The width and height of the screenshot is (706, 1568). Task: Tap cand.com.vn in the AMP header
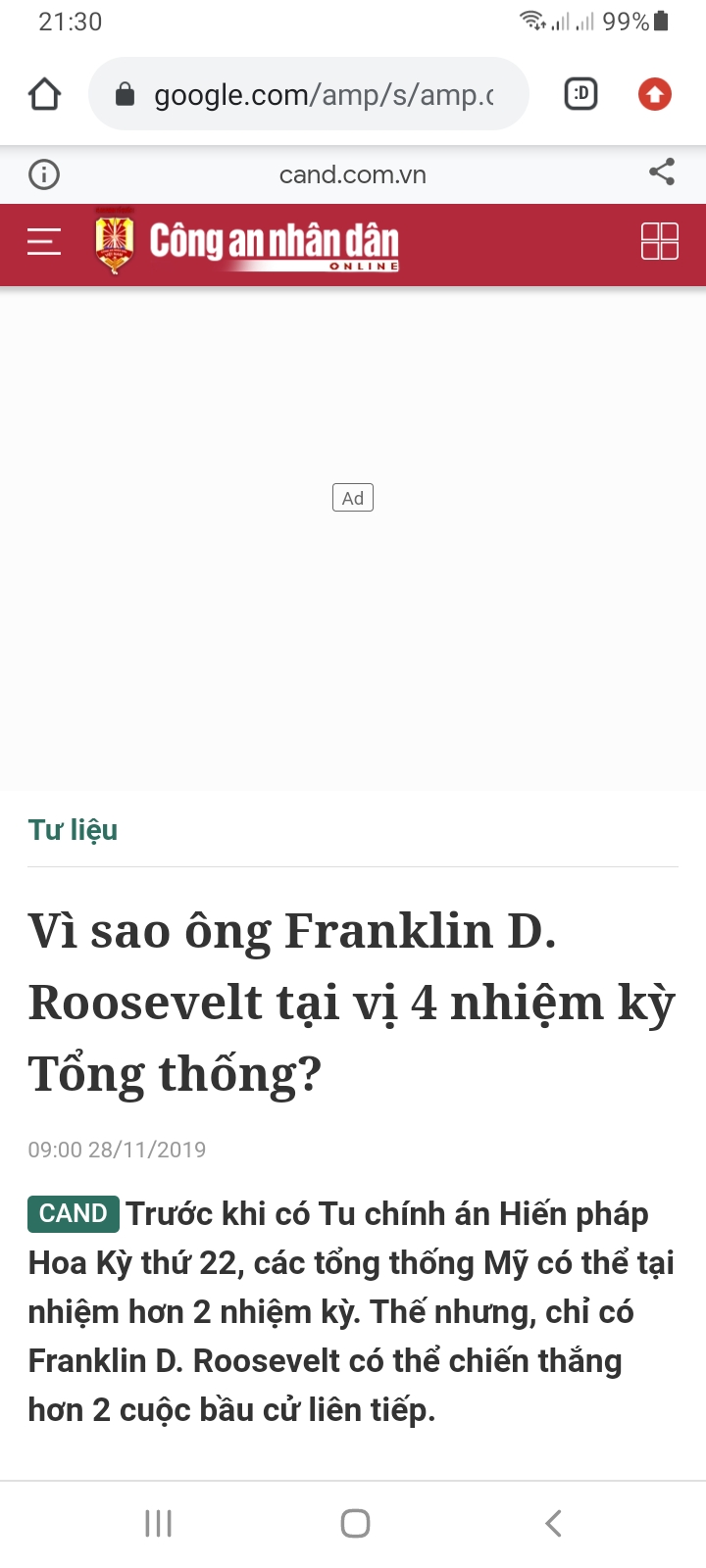pyautogui.click(x=353, y=174)
